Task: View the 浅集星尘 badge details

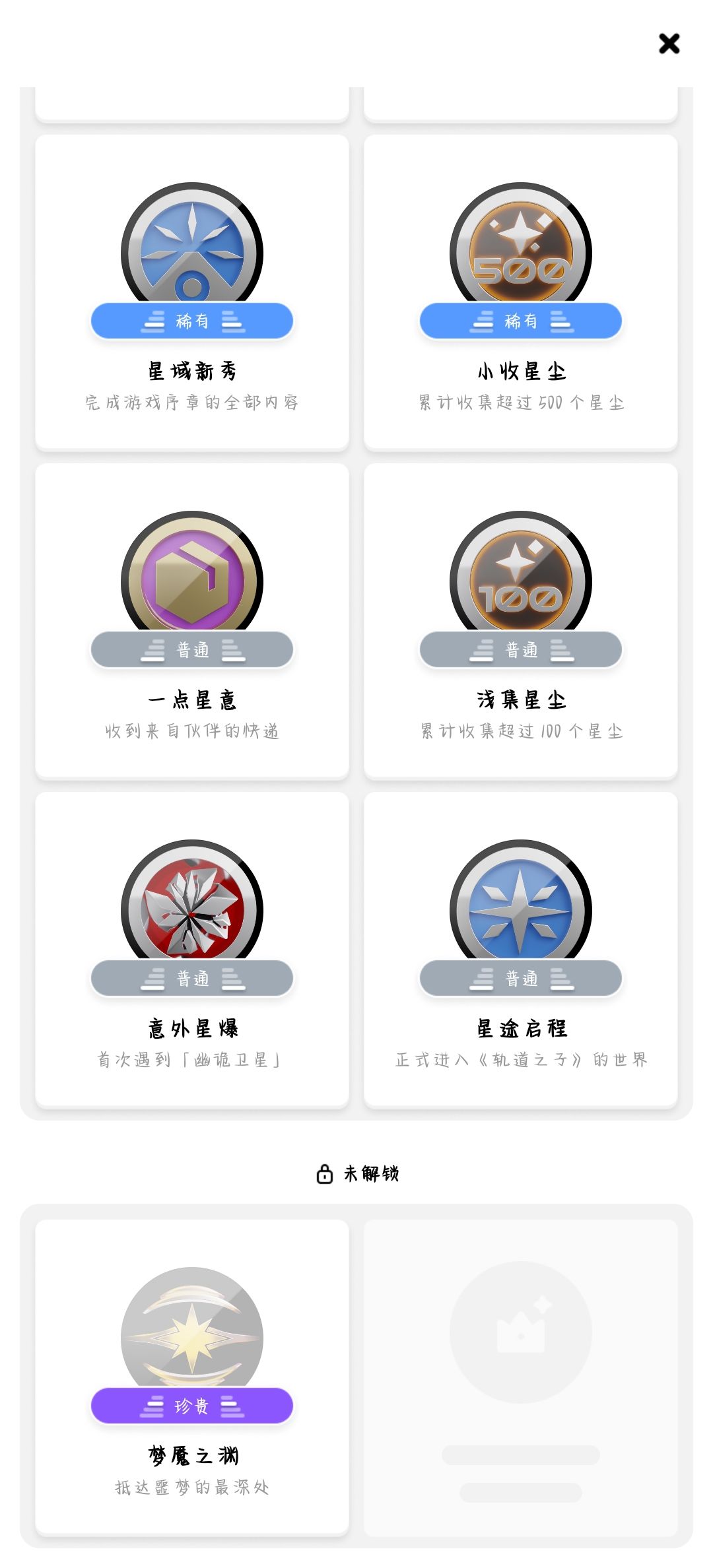Action: pos(521,621)
